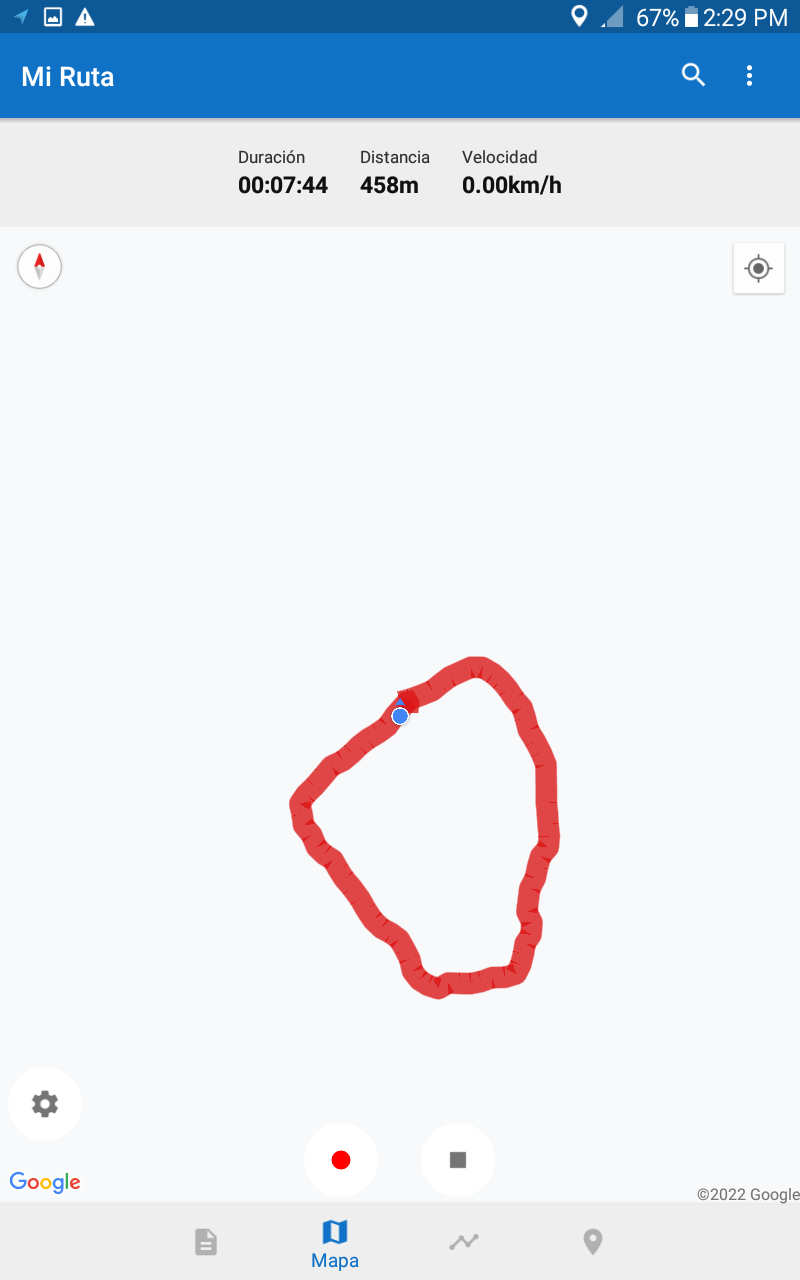Switch to the location pin tab
This screenshot has width=800, height=1280.
click(593, 1242)
